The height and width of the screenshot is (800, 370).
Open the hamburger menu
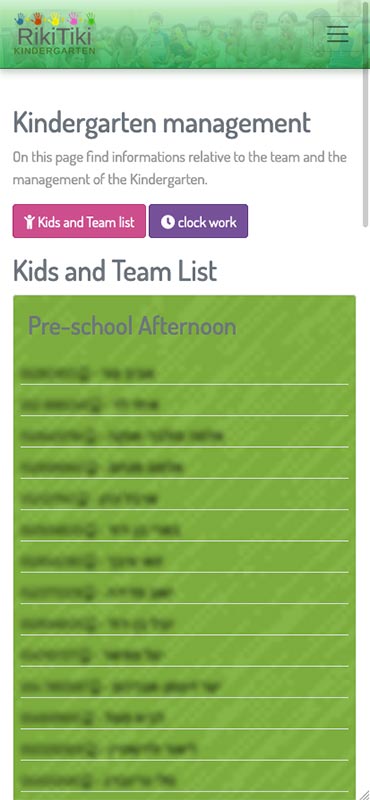click(x=337, y=34)
